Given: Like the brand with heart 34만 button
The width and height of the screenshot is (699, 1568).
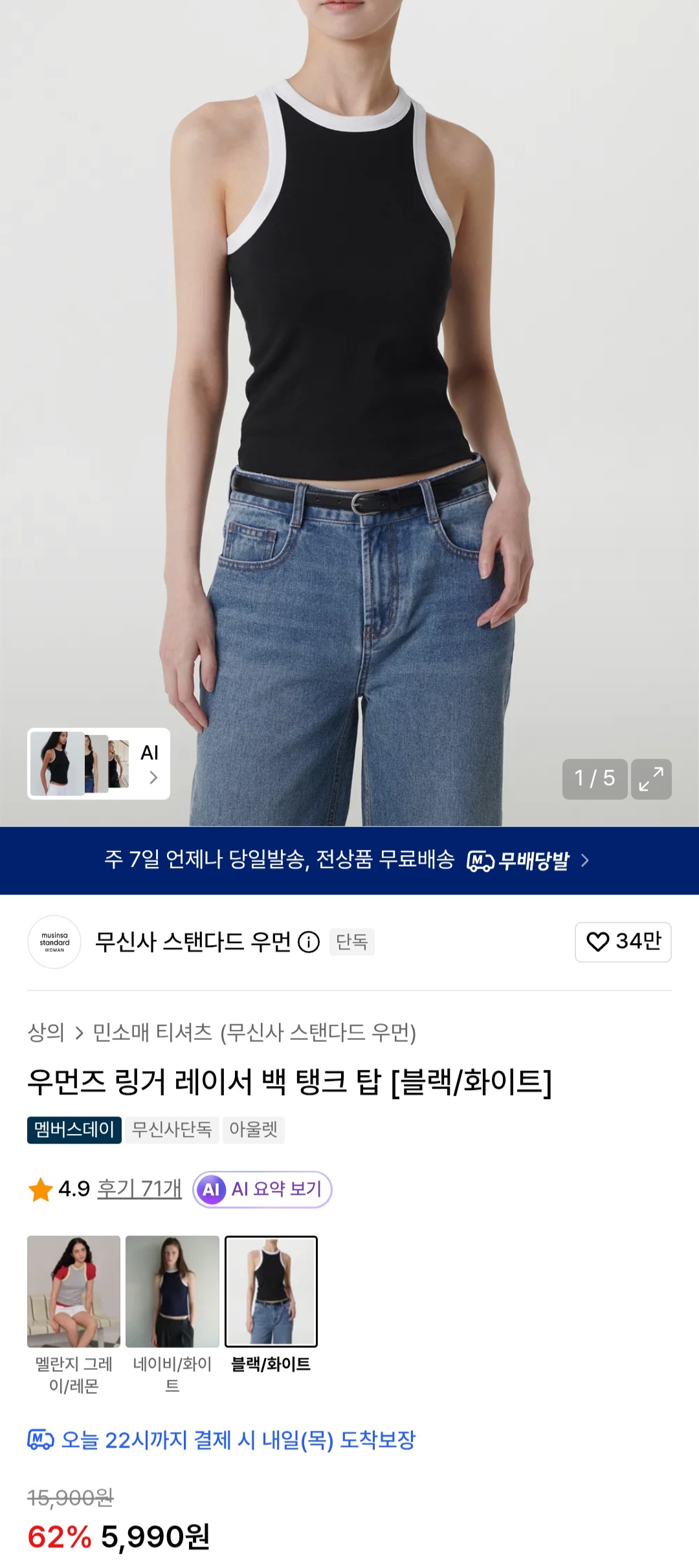Looking at the screenshot, I should pyautogui.click(x=623, y=942).
